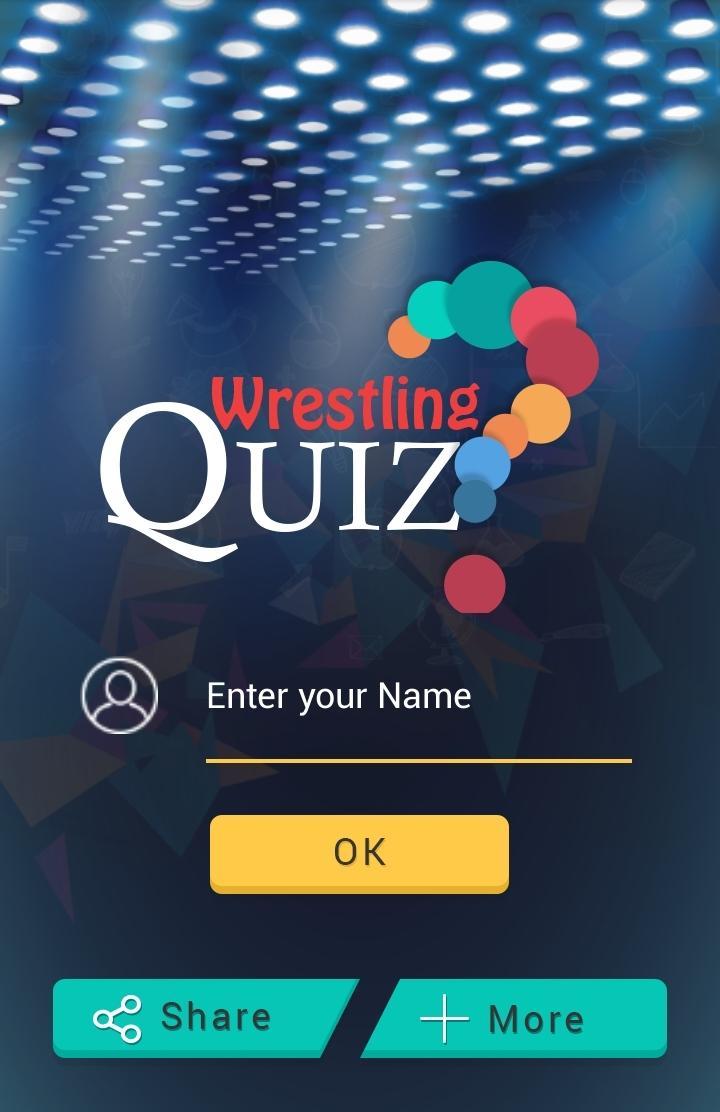Click the blue circle in the logo

tap(484, 461)
